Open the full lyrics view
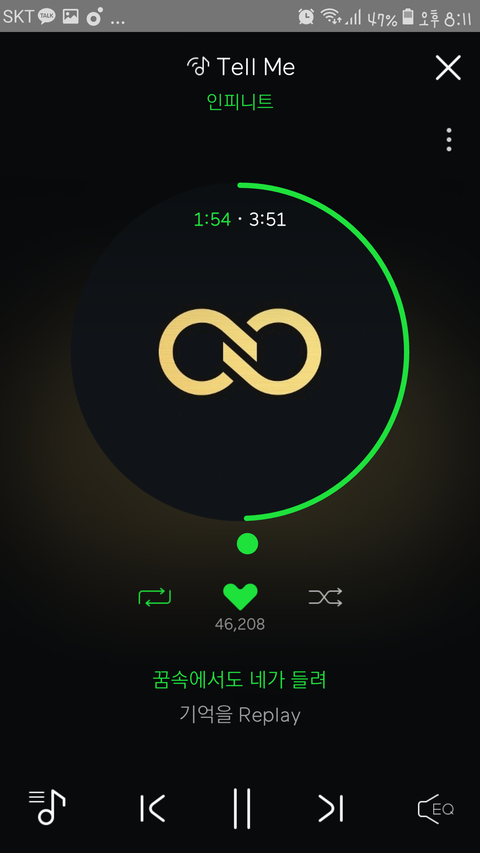This screenshot has width=480, height=853. click(x=240, y=697)
